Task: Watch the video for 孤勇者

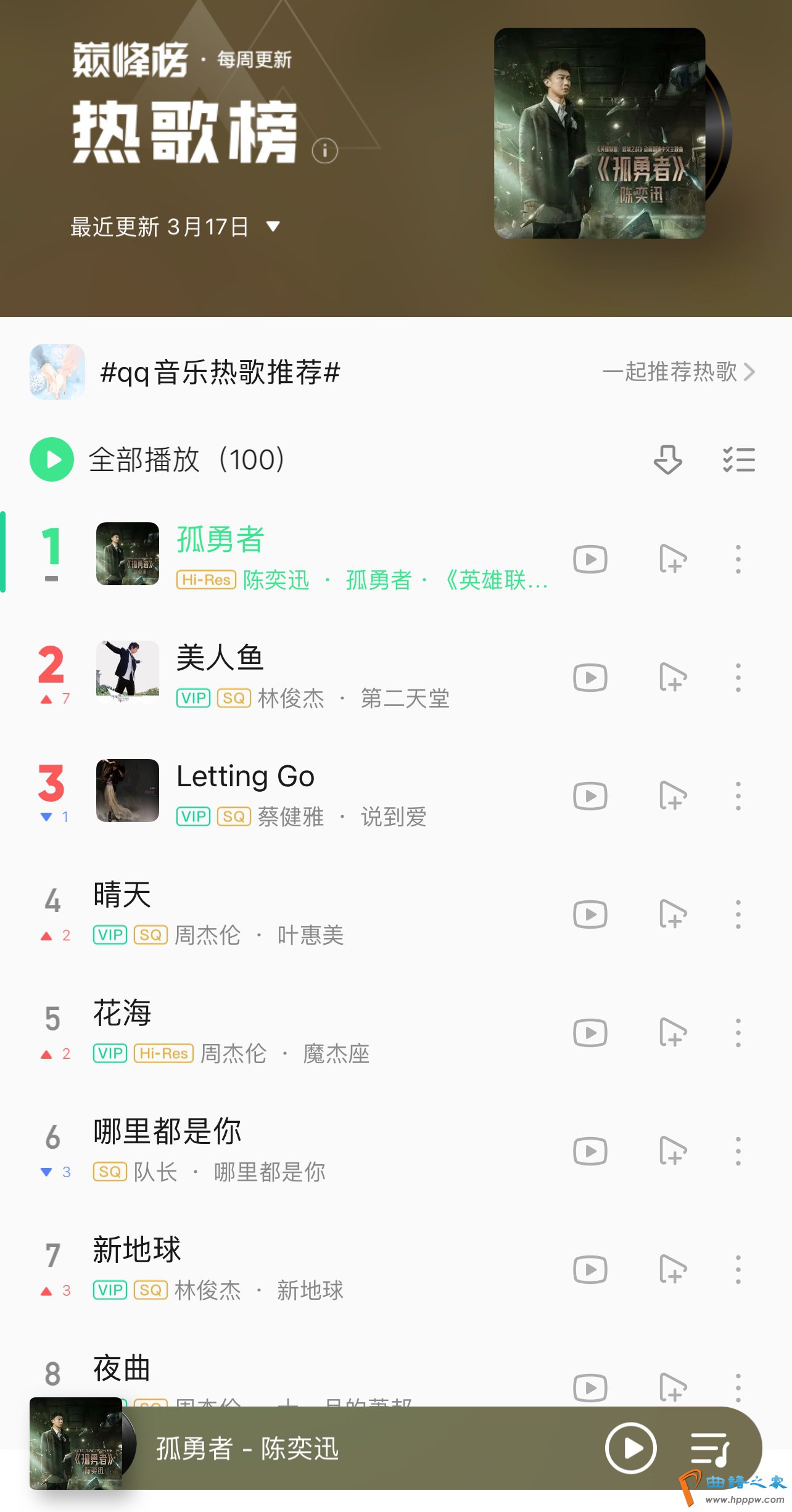Action: click(590, 559)
